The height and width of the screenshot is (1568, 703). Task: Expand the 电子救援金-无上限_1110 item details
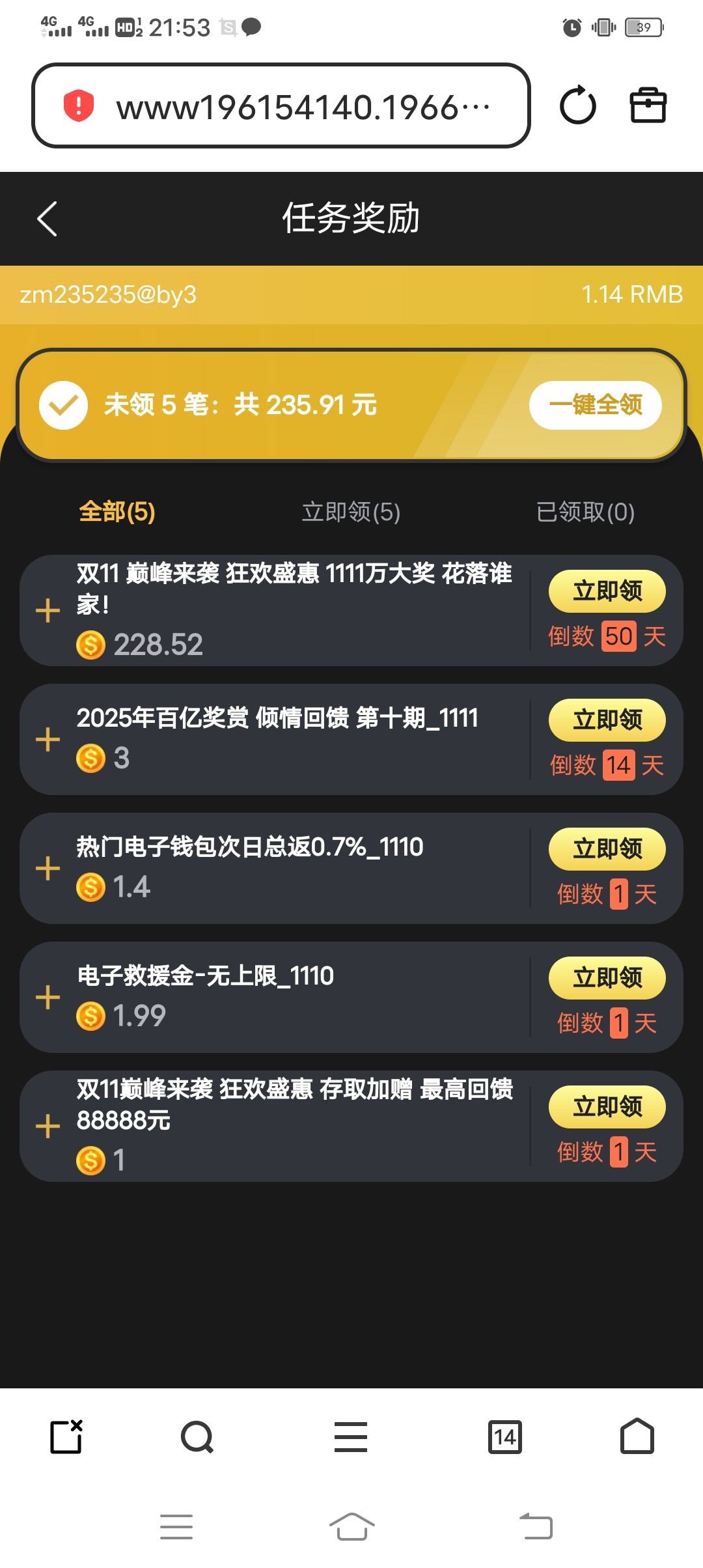[48, 997]
